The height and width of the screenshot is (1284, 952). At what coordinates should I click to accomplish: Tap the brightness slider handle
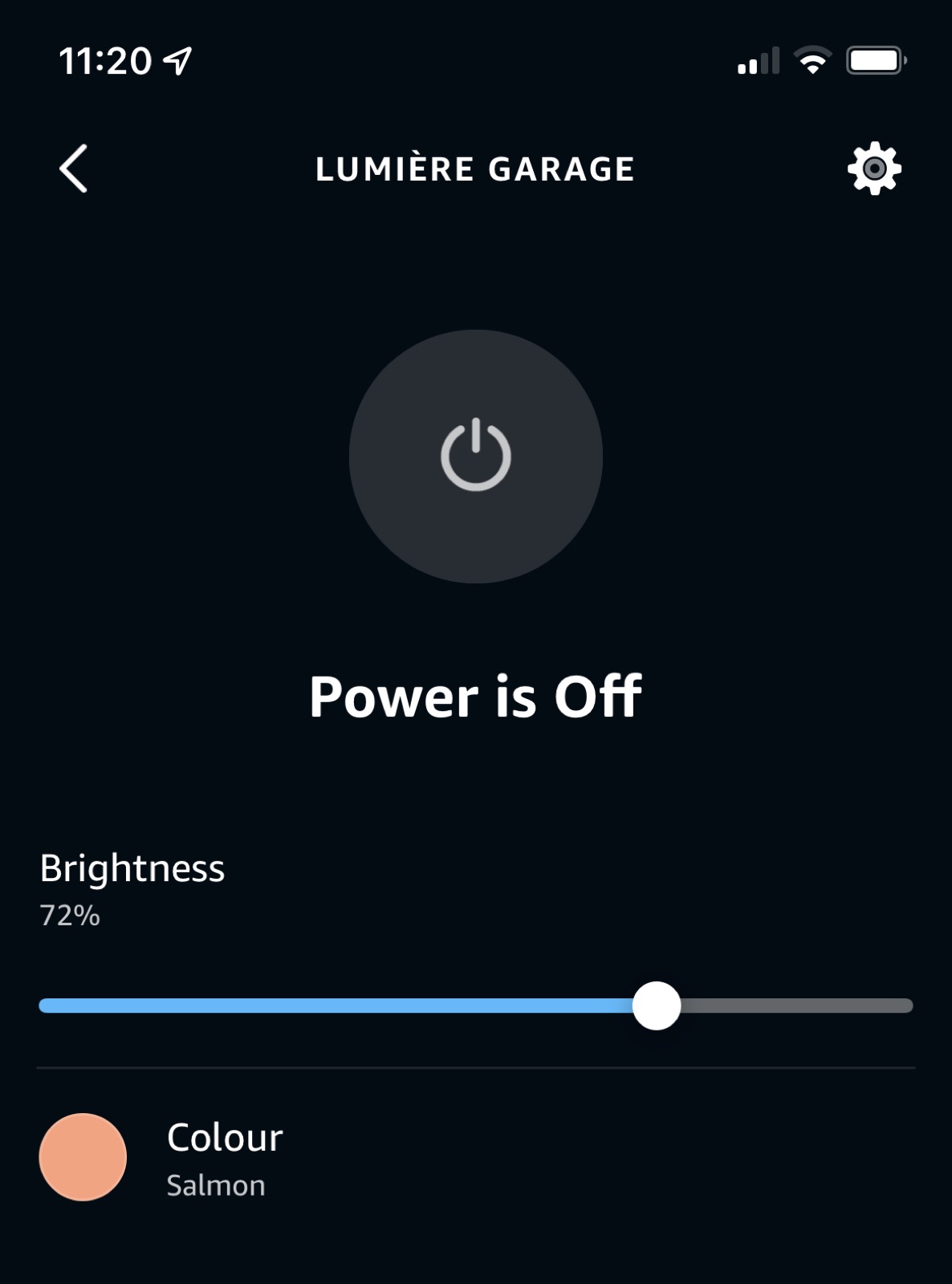pyautogui.click(x=657, y=1006)
